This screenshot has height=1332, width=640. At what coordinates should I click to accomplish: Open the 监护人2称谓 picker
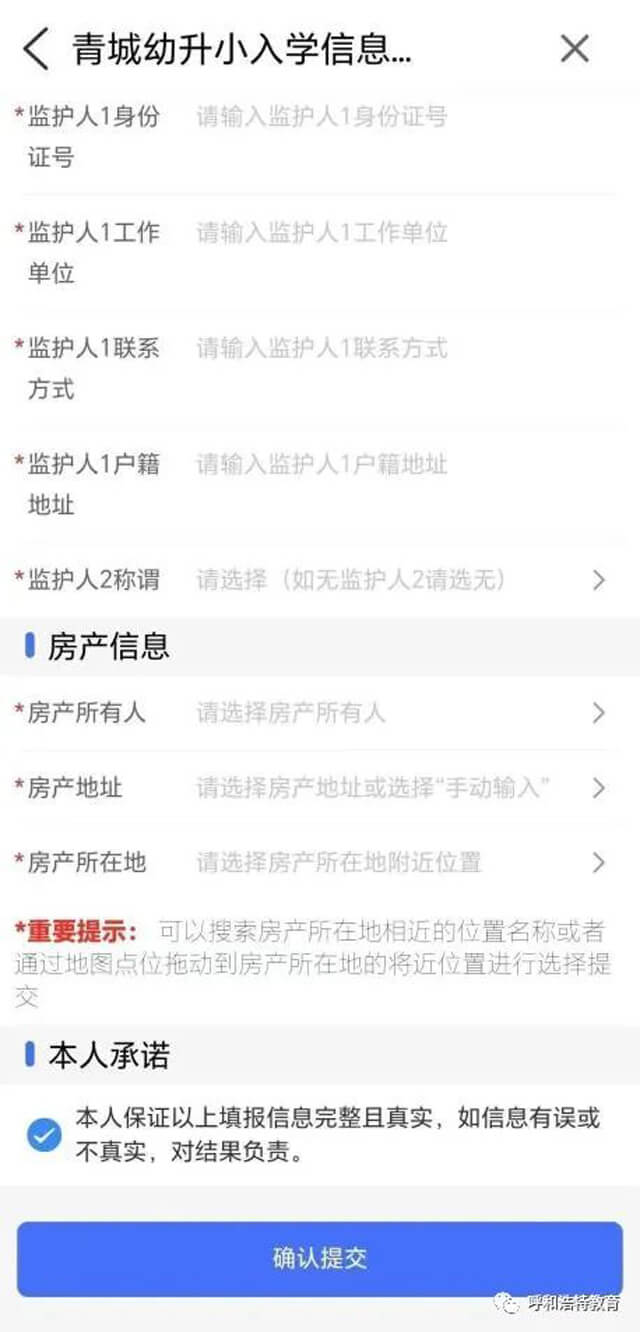(x=400, y=580)
